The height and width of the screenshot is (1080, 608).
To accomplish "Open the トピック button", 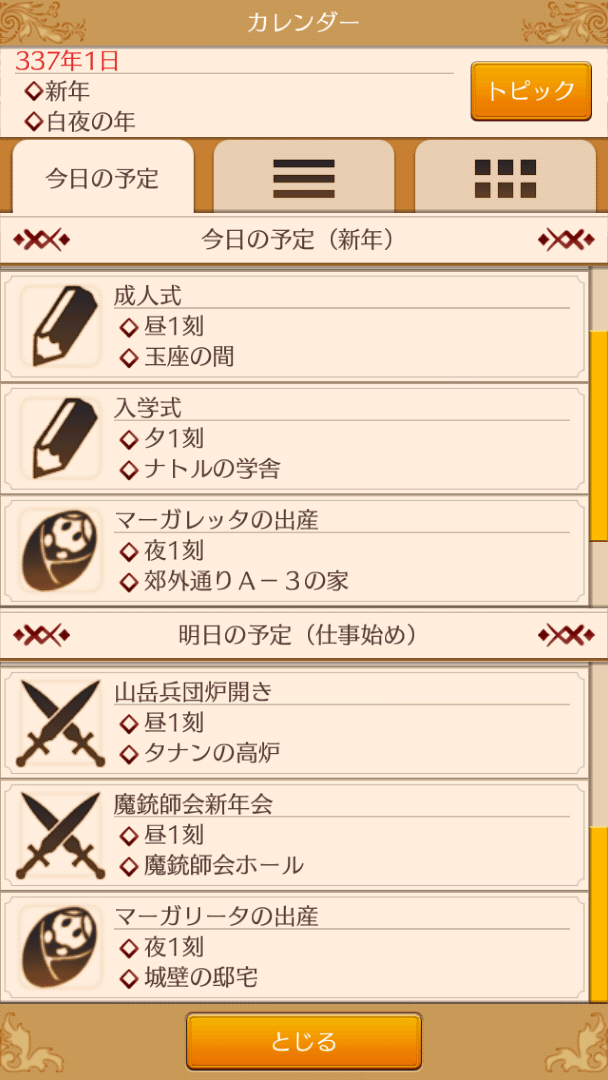I will tap(531, 91).
